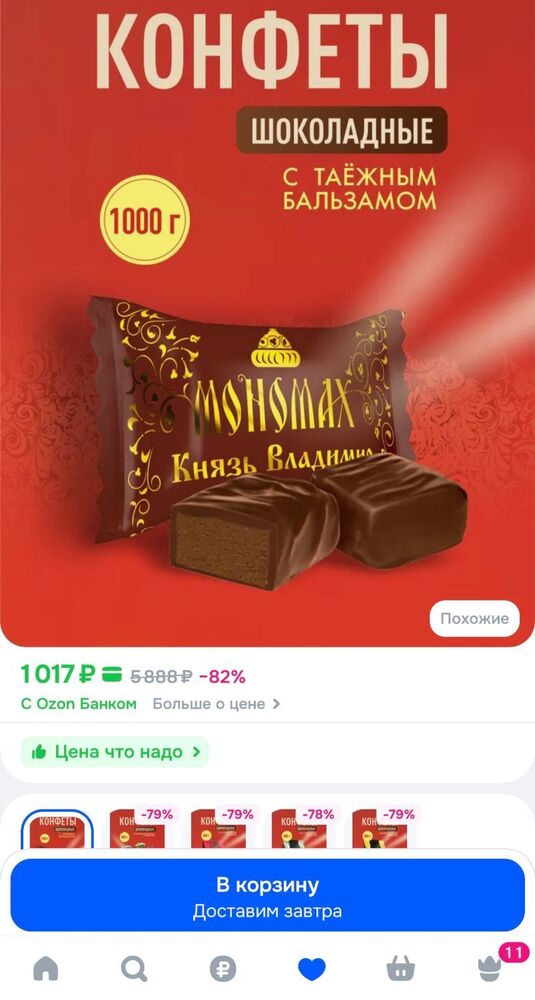Open the search tab with magnifier icon

tap(134, 969)
